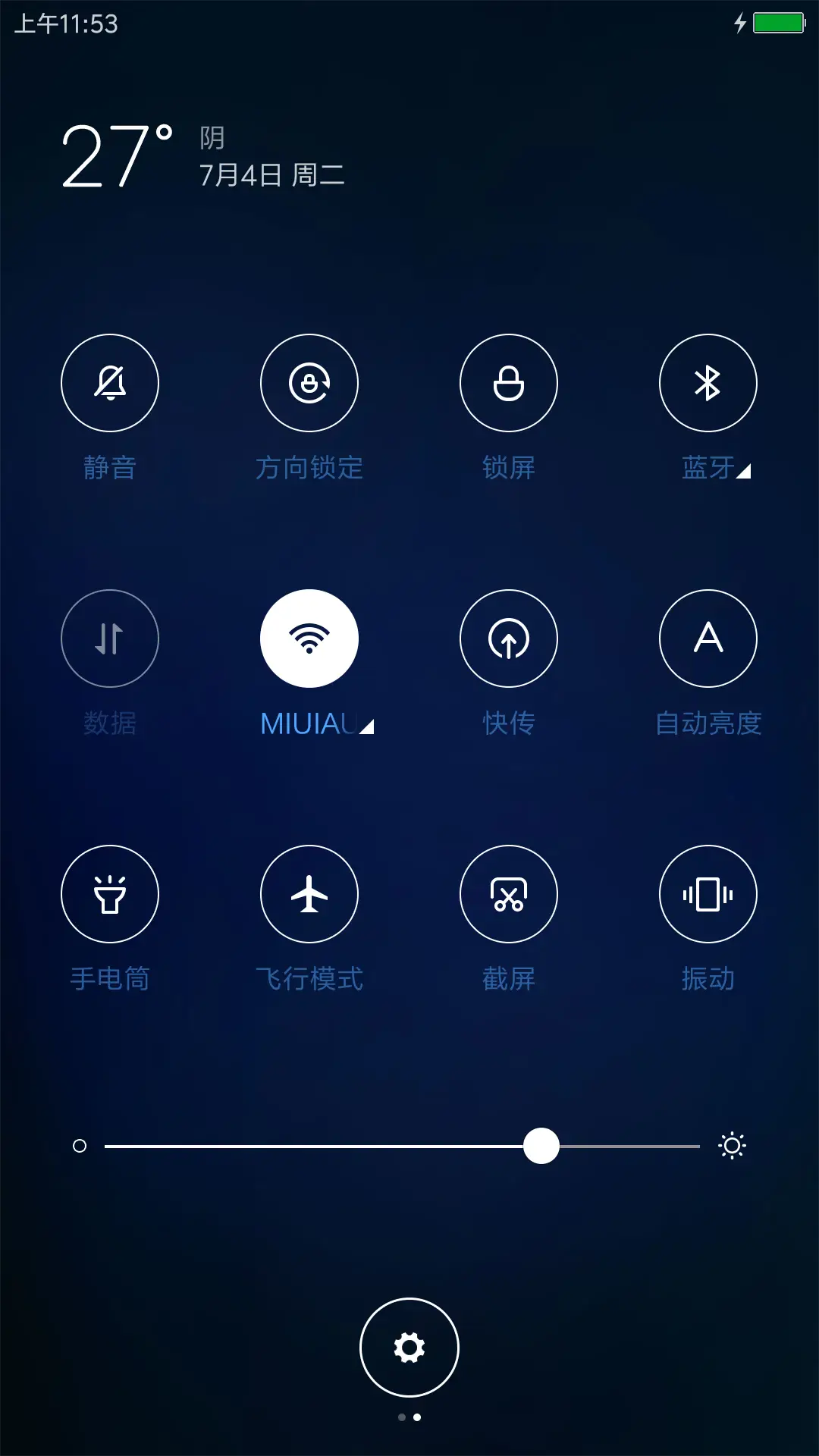The width and height of the screenshot is (819, 1456).
Task: Tap the lock screen padlock icon
Action: click(x=509, y=383)
